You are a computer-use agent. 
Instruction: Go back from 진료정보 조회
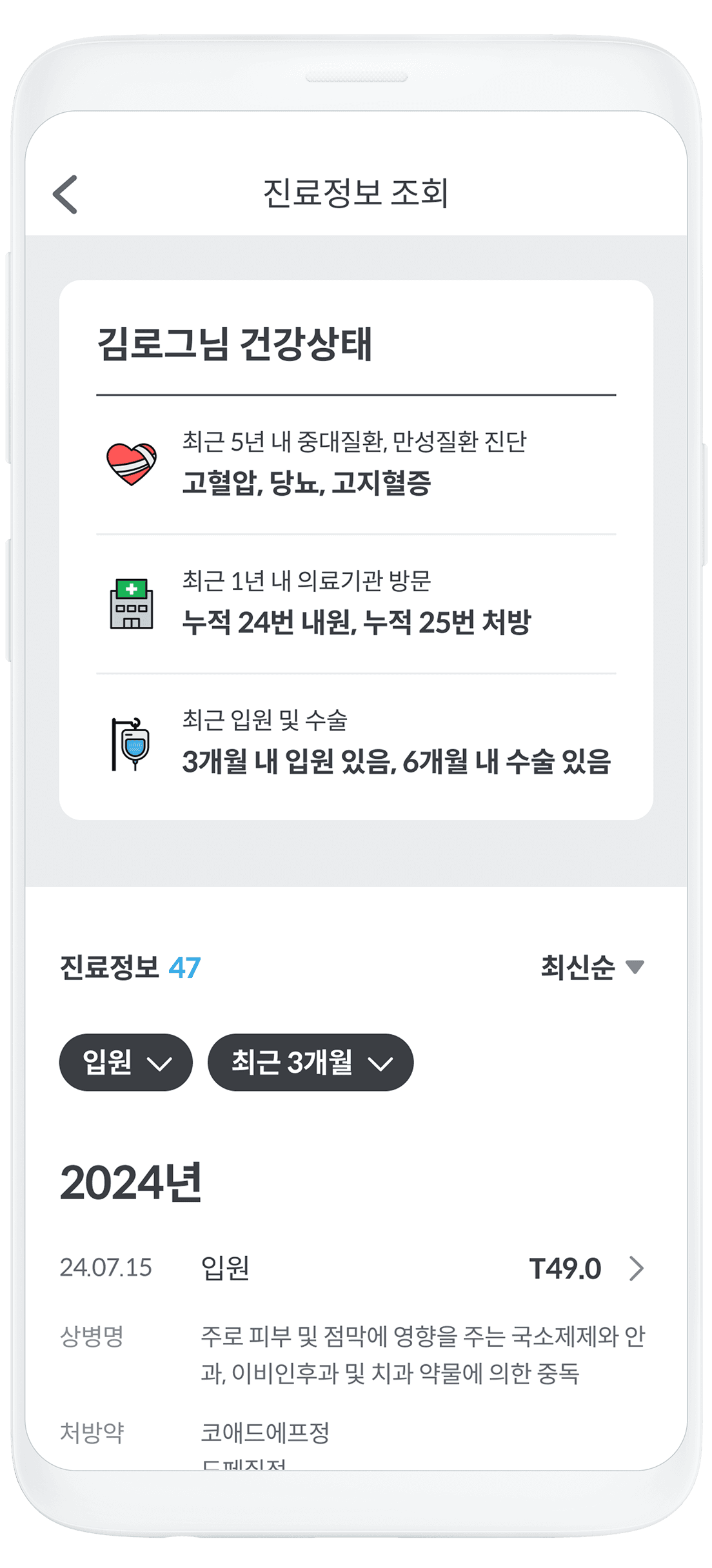tap(65, 193)
